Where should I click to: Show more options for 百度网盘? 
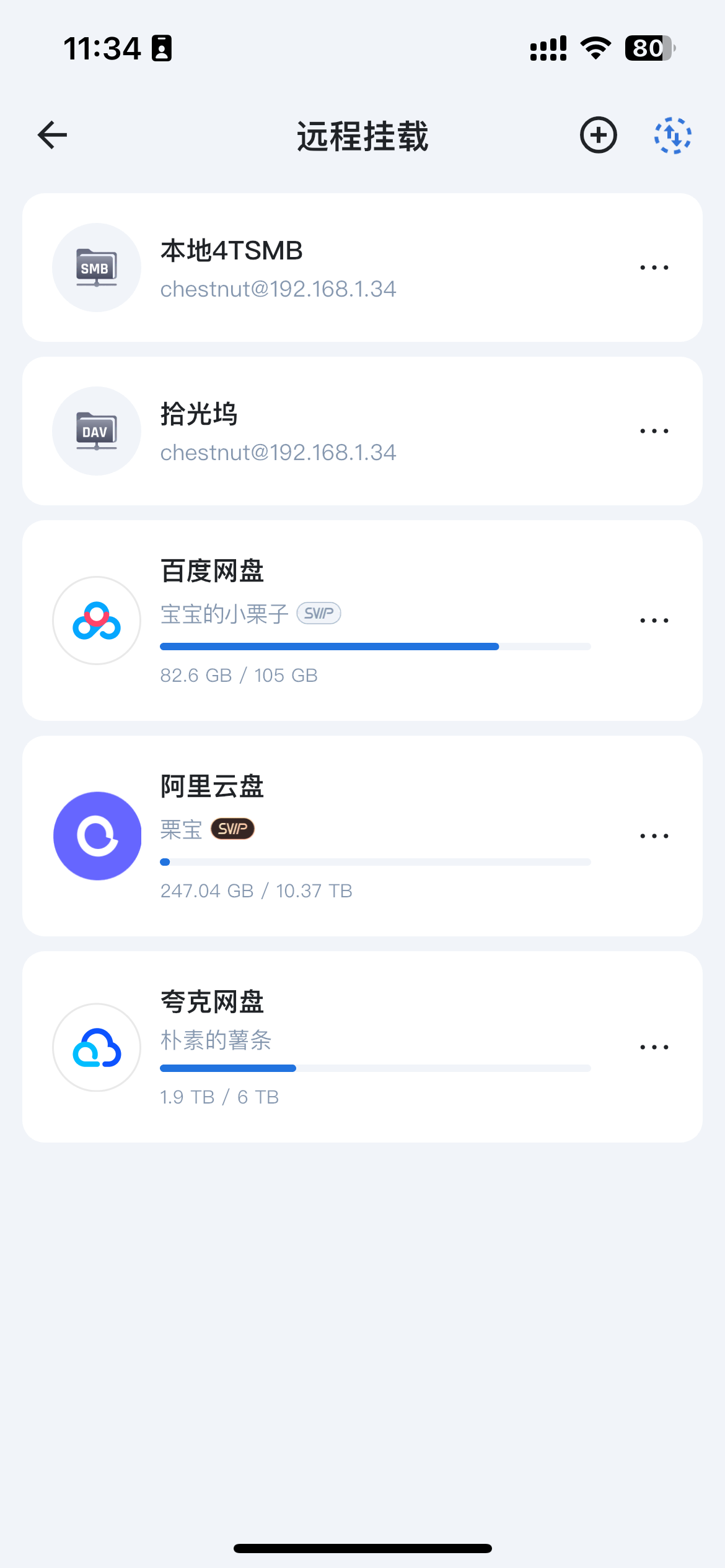(654, 621)
